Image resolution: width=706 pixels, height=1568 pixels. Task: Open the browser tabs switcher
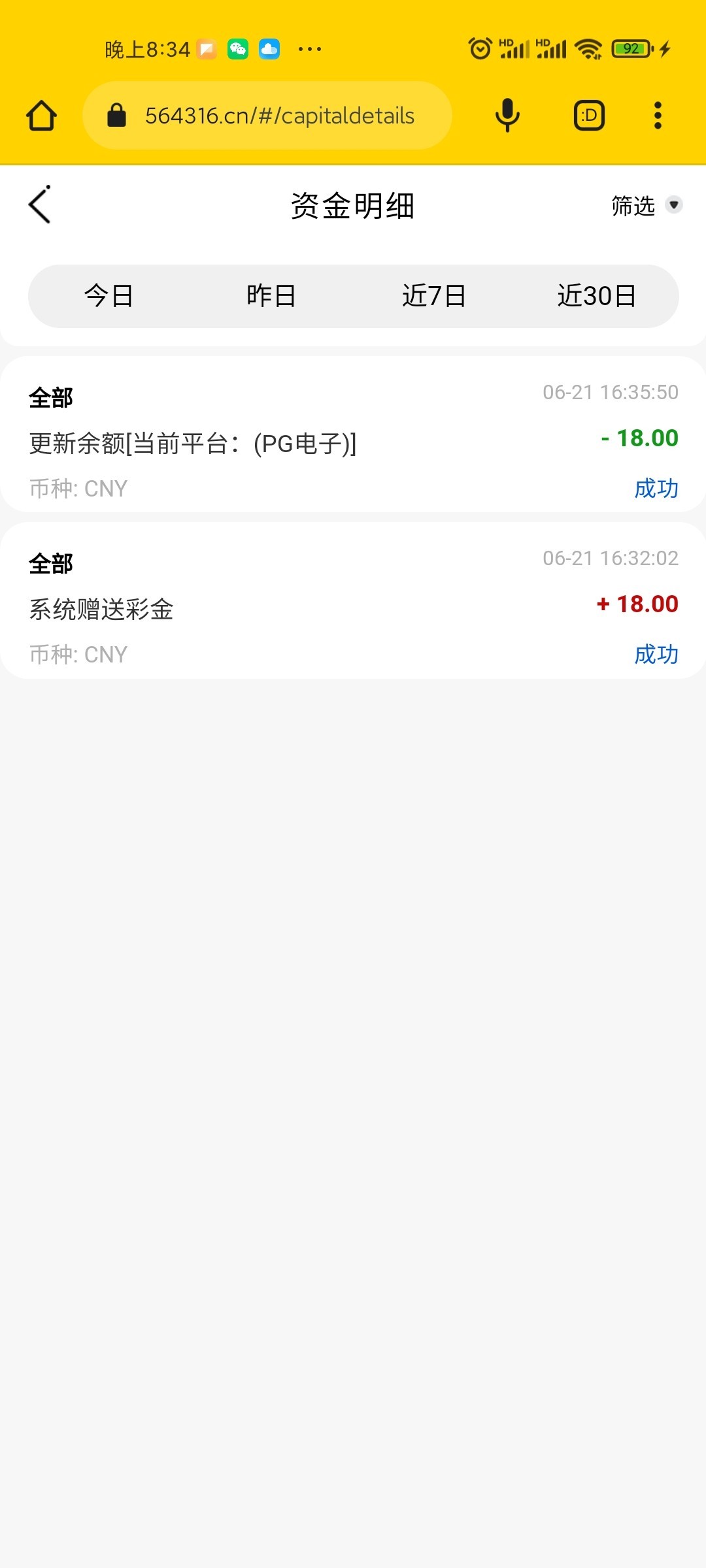point(589,116)
